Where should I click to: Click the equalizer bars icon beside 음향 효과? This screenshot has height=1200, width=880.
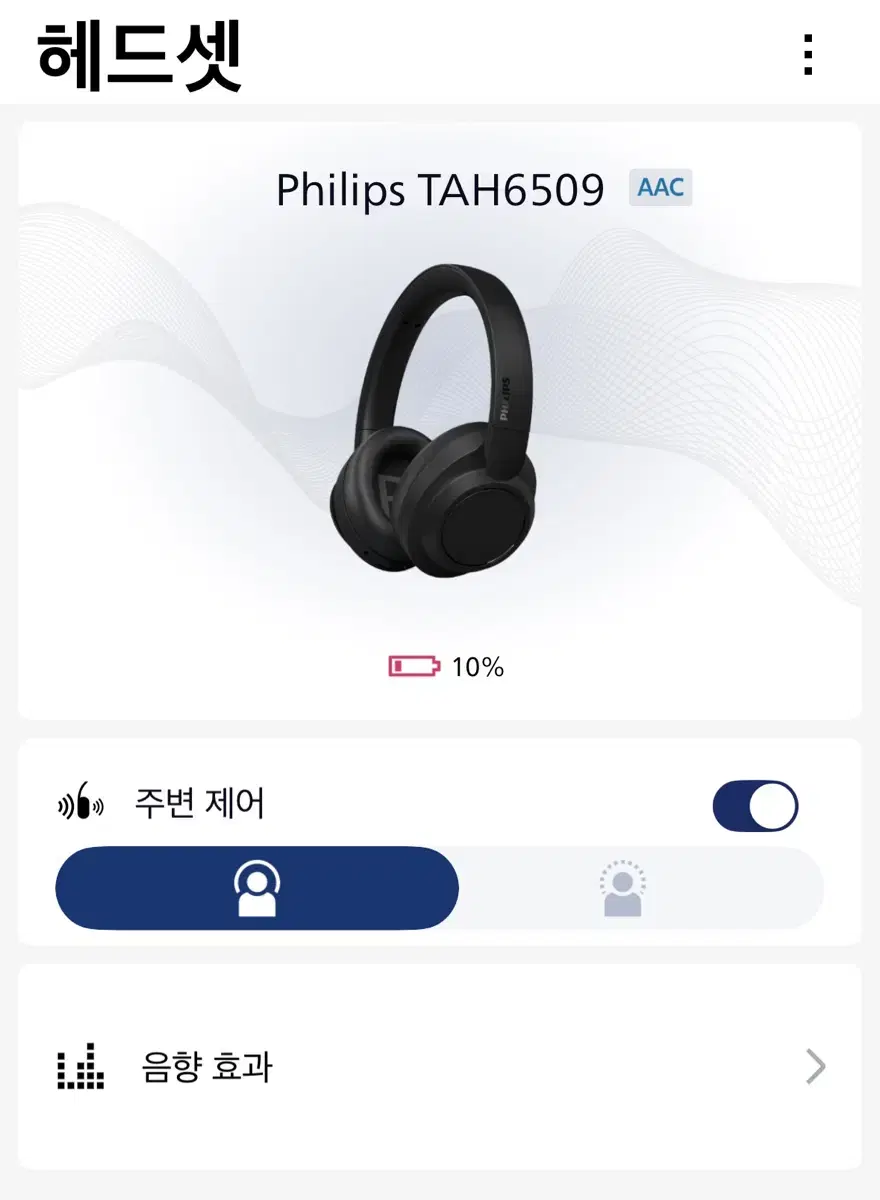point(78,1066)
